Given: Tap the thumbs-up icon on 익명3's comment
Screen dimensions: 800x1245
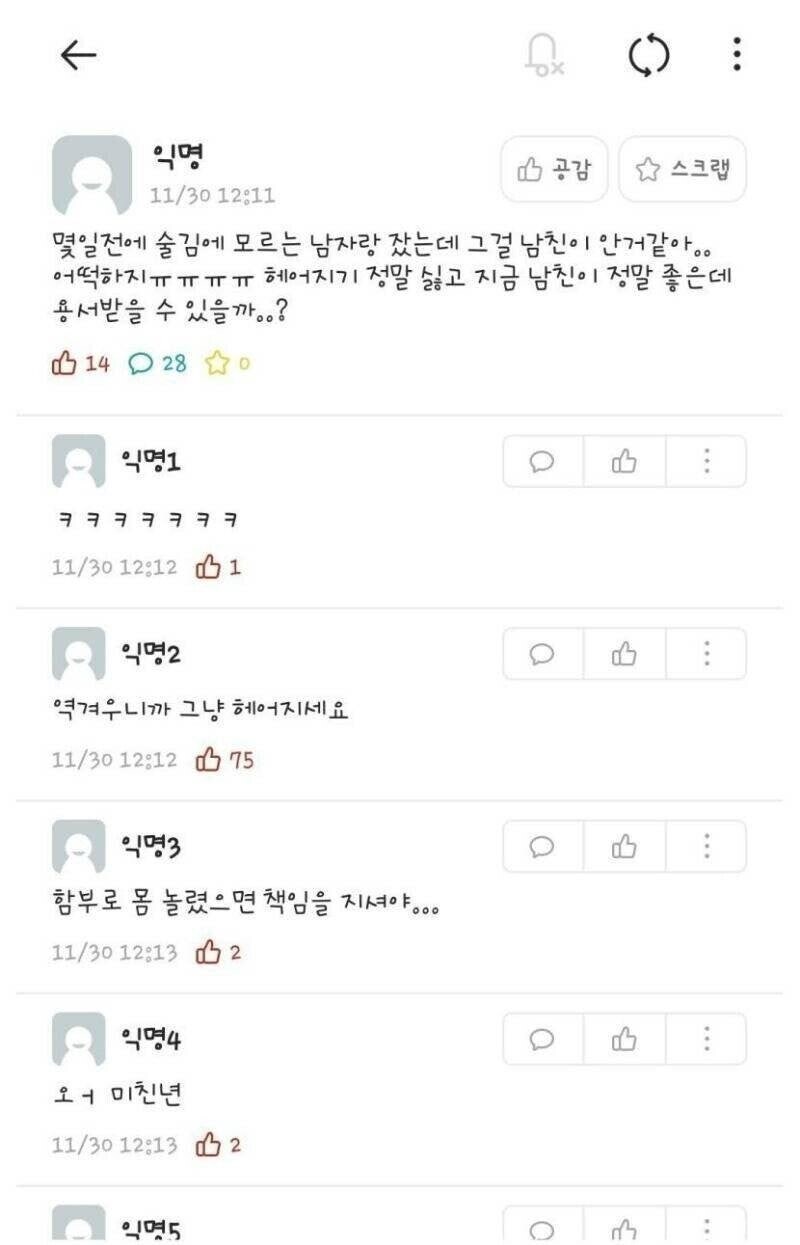Looking at the screenshot, I should [x=624, y=845].
